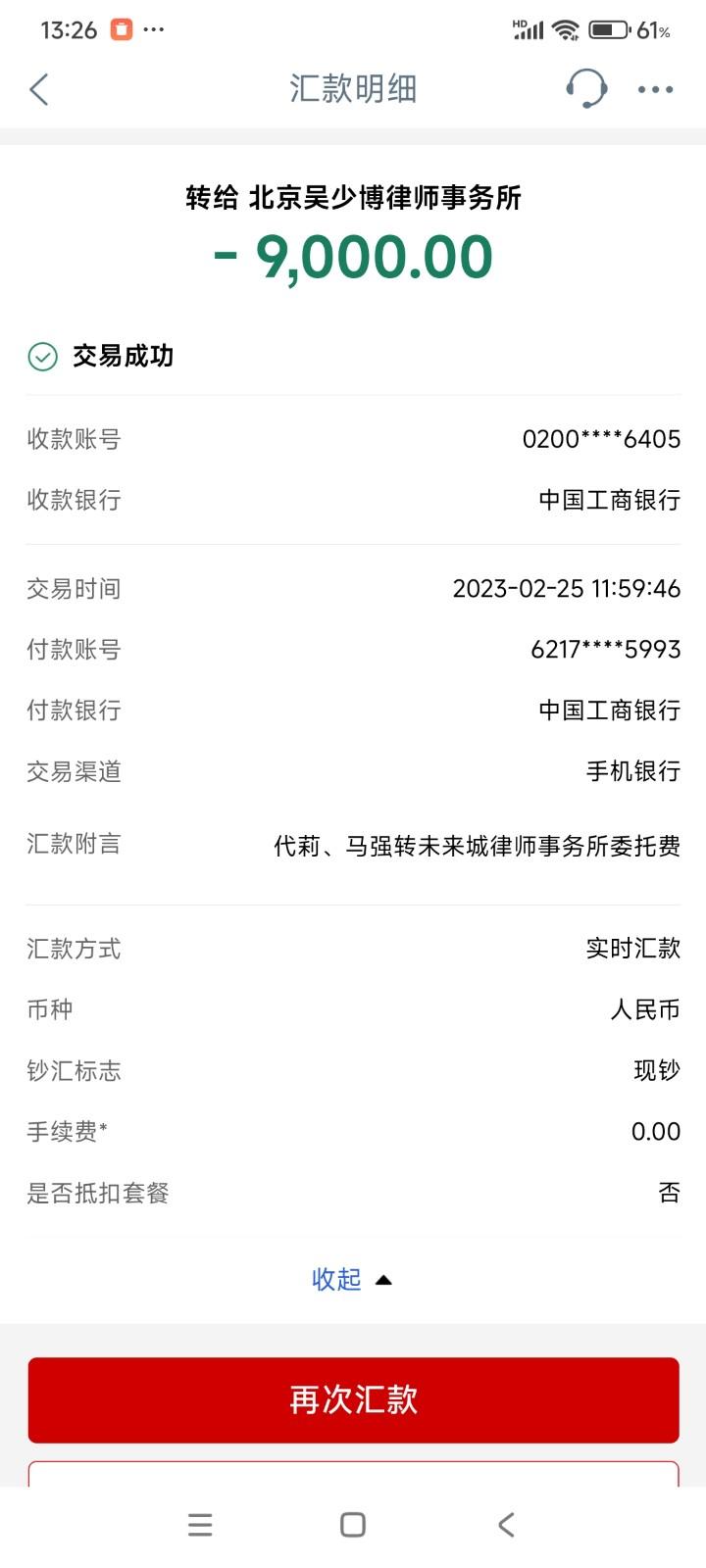Go back from the 汇款明细 page
Image resolution: width=706 pixels, height=1568 pixels.
[39, 89]
